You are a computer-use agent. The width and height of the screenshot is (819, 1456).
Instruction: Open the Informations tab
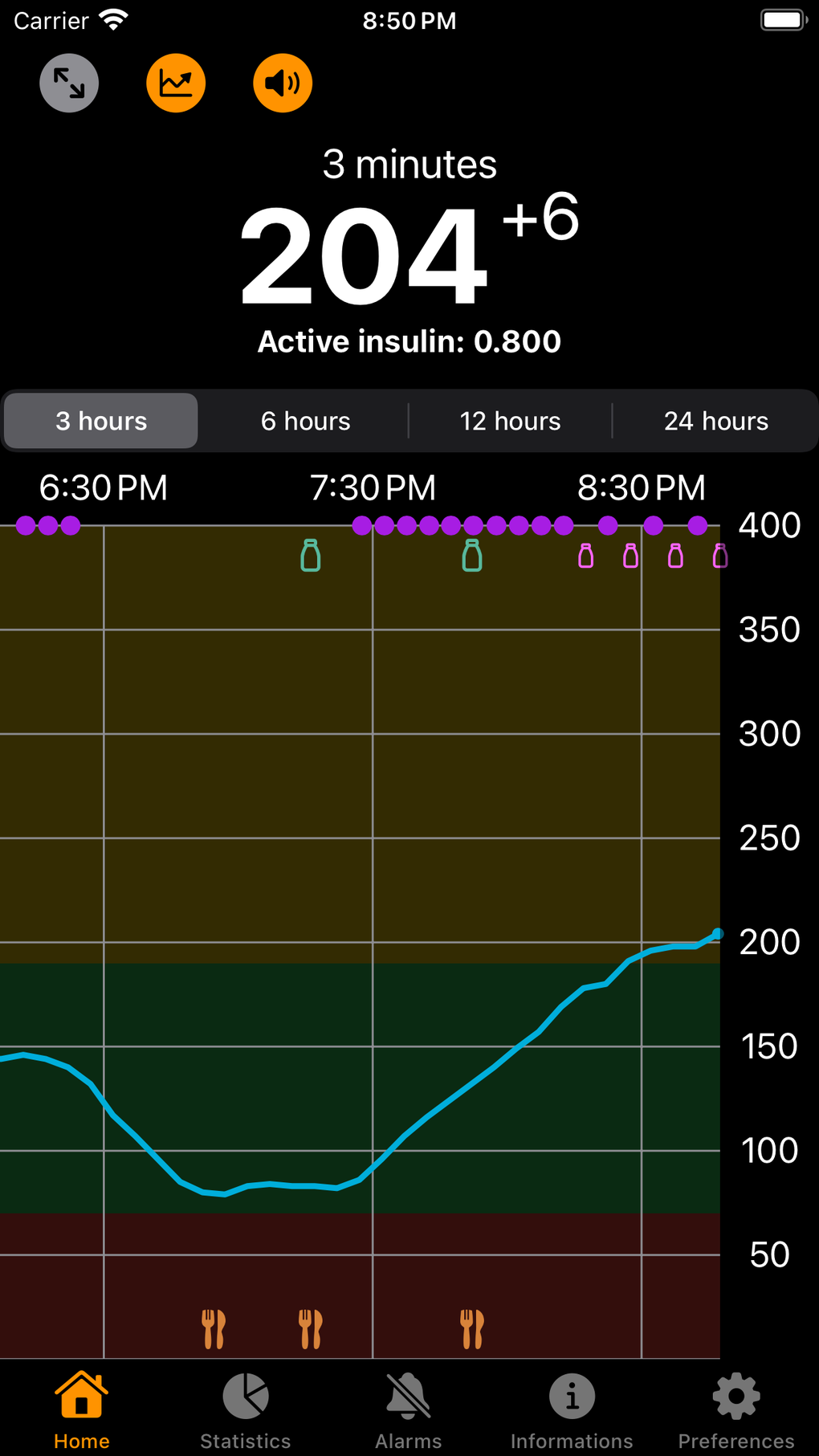tap(572, 1410)
